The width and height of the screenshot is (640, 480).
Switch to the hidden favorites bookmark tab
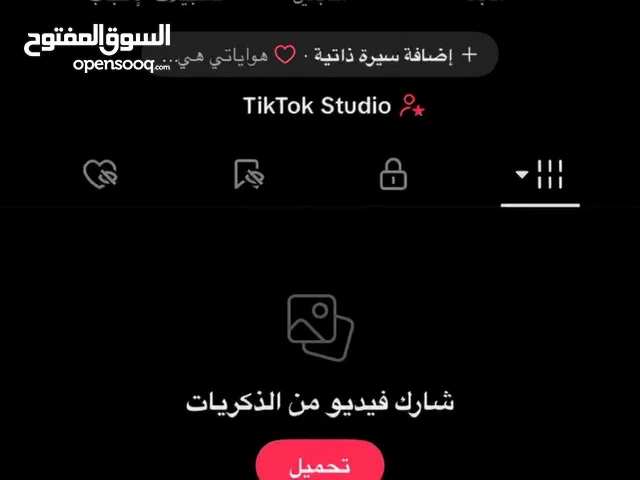(x=247, y=176)
